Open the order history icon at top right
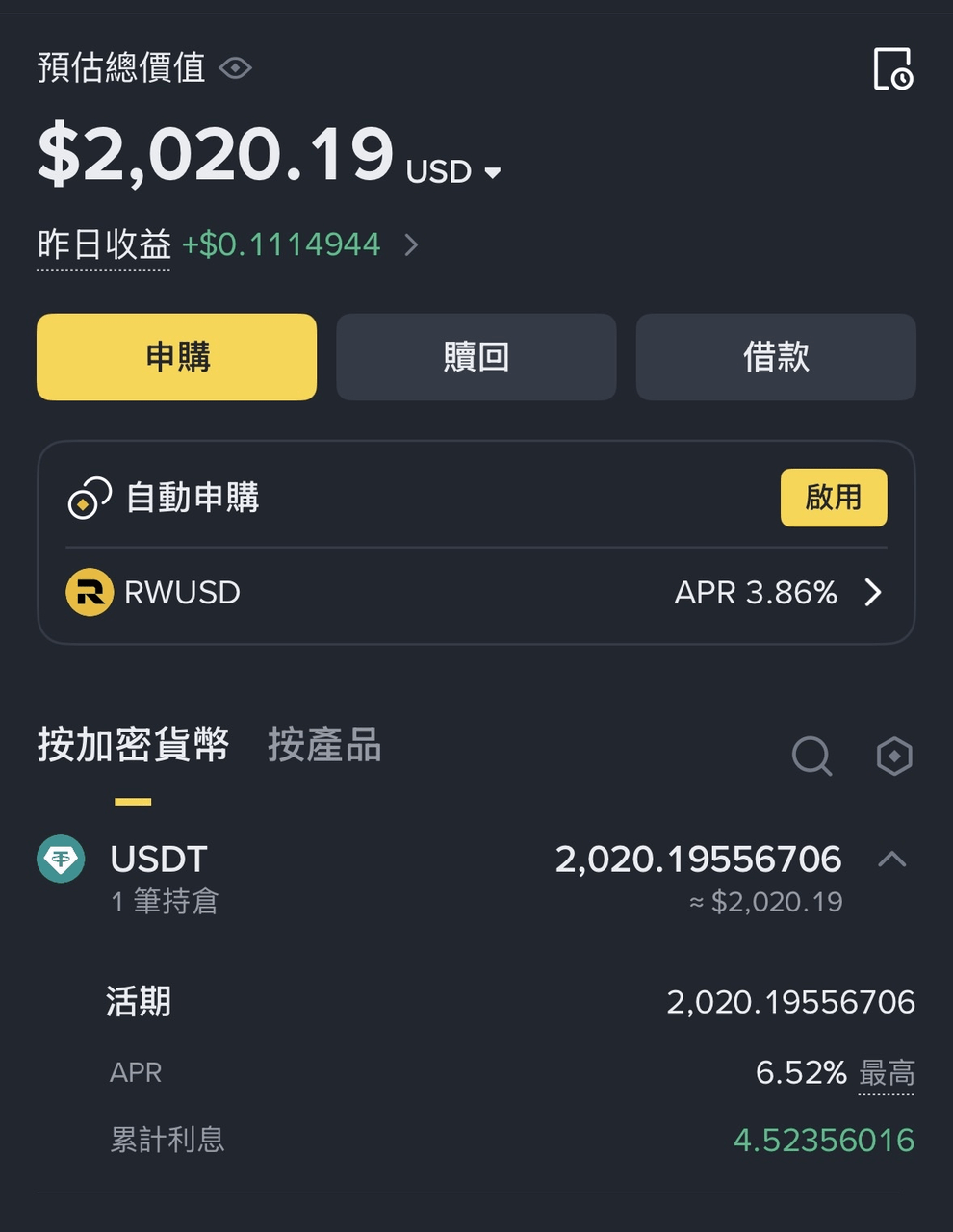The width and height of the screenshot is (953, 1232). click(x=894, y=70)
